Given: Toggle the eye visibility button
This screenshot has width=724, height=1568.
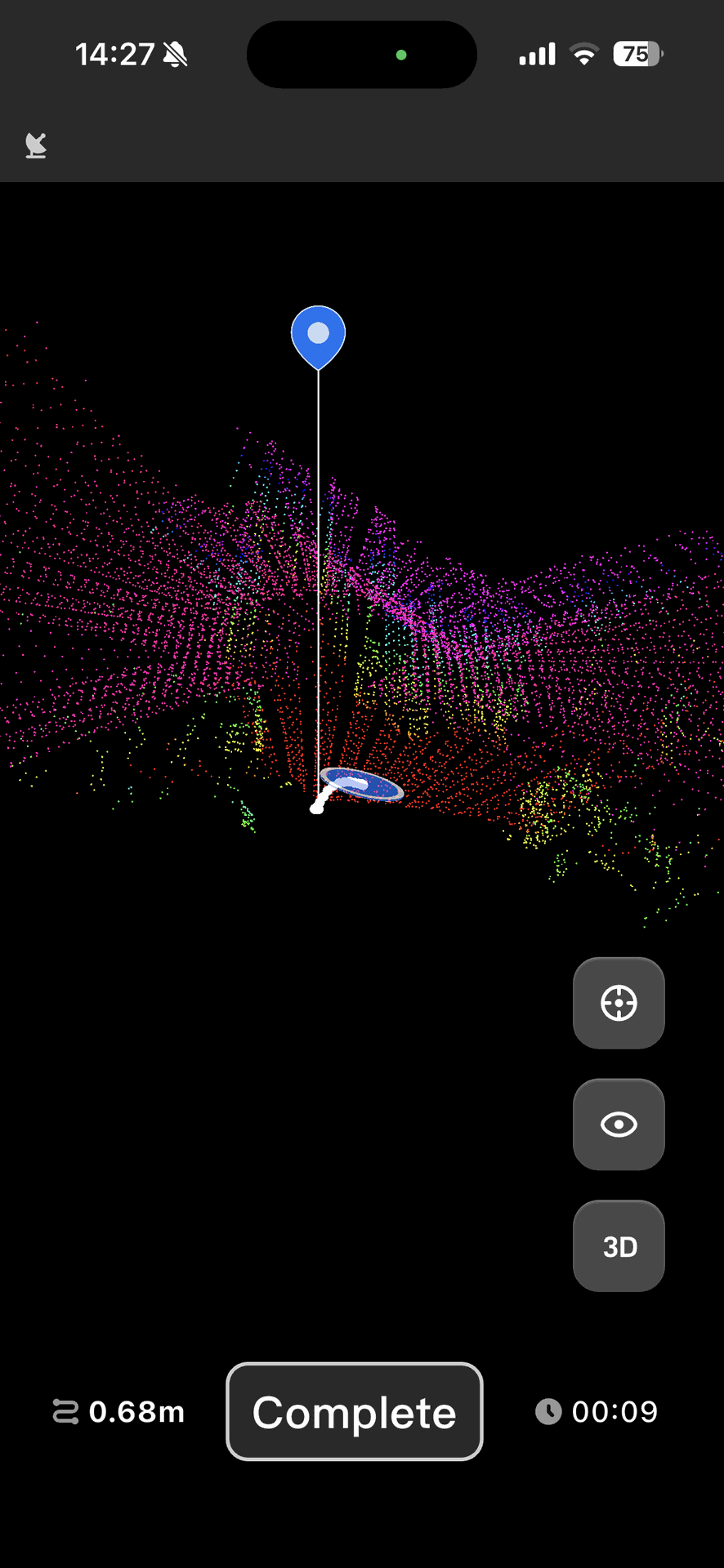Looking at the screenshot, I should point(619,1125).
